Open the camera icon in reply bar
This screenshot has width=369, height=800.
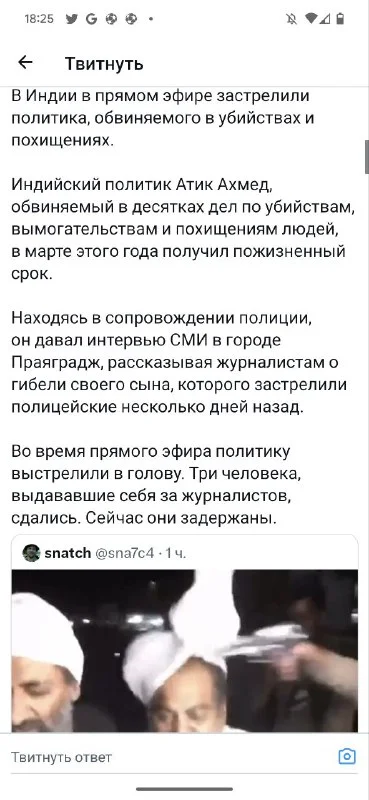tap(347, 756)
